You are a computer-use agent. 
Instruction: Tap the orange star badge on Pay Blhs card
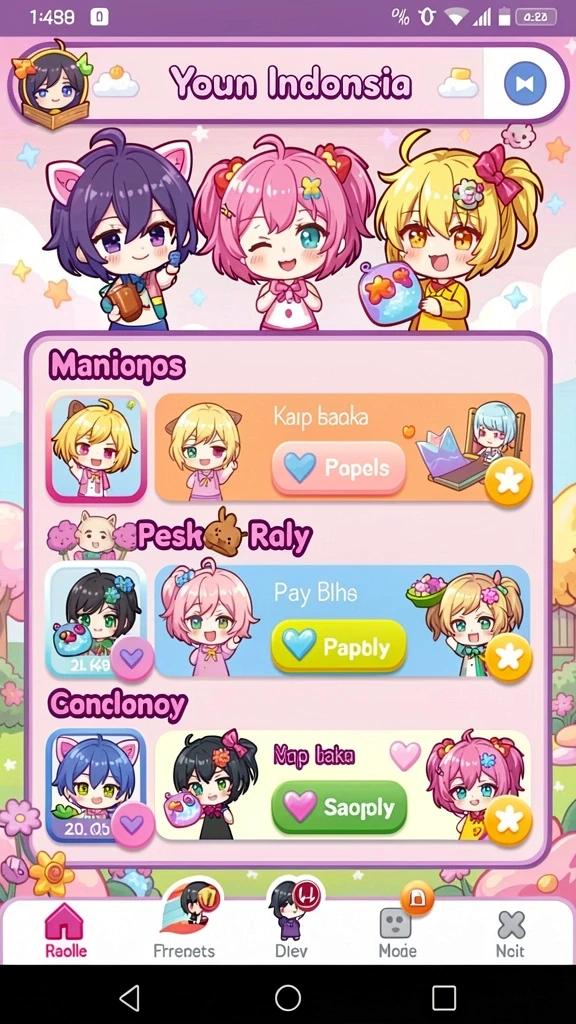click(508, 657)
